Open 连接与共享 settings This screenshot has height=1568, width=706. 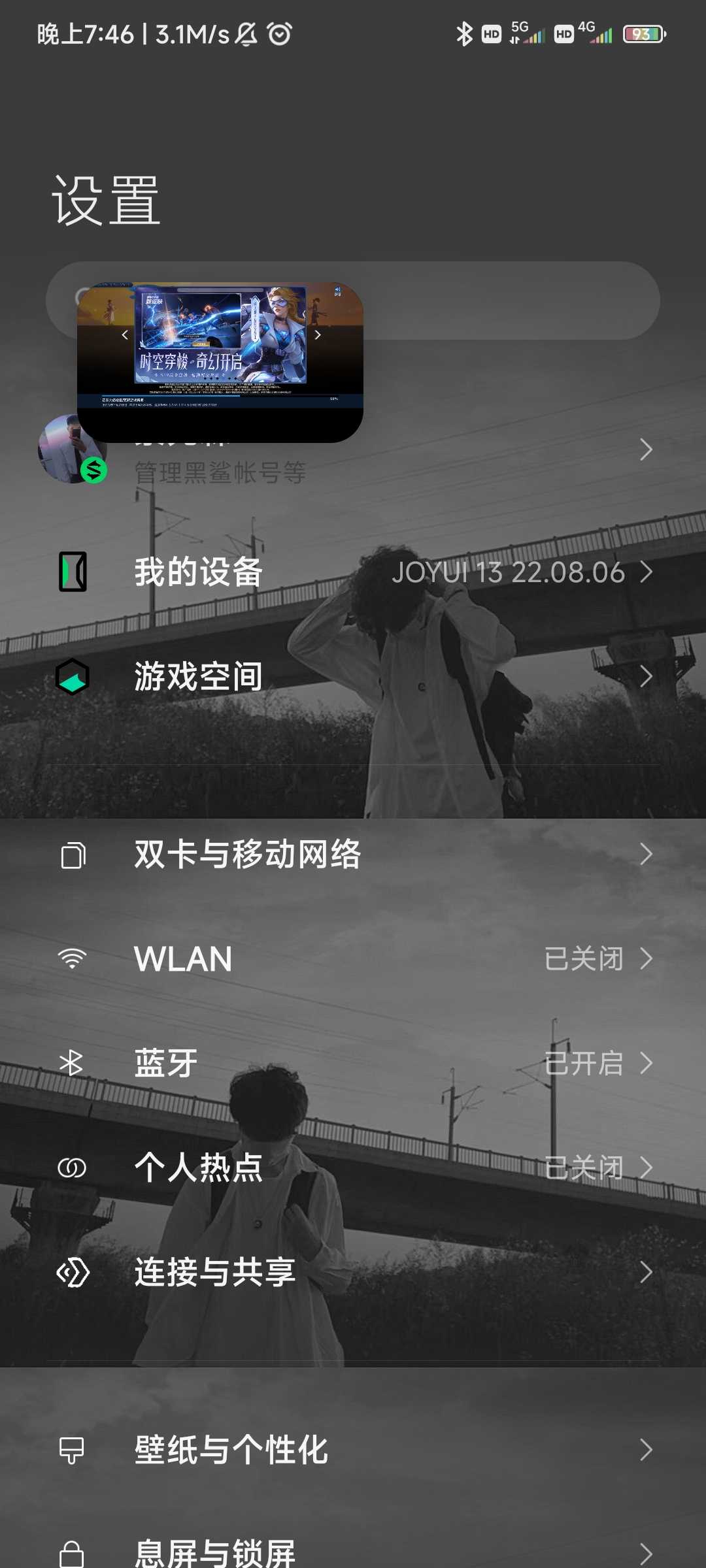353,1273
